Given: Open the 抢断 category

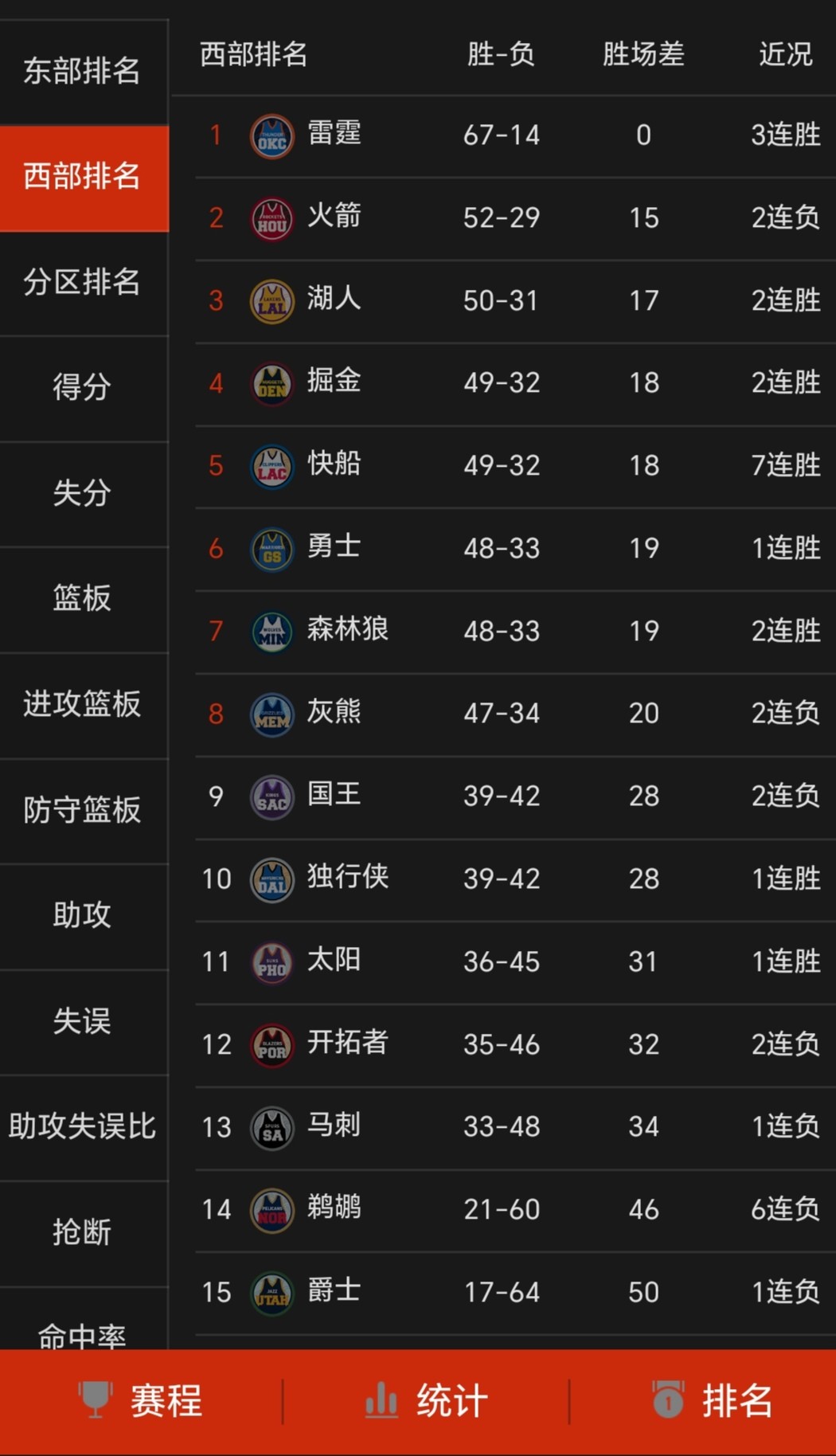Looking at the screenshot, I should [84, 1233].
